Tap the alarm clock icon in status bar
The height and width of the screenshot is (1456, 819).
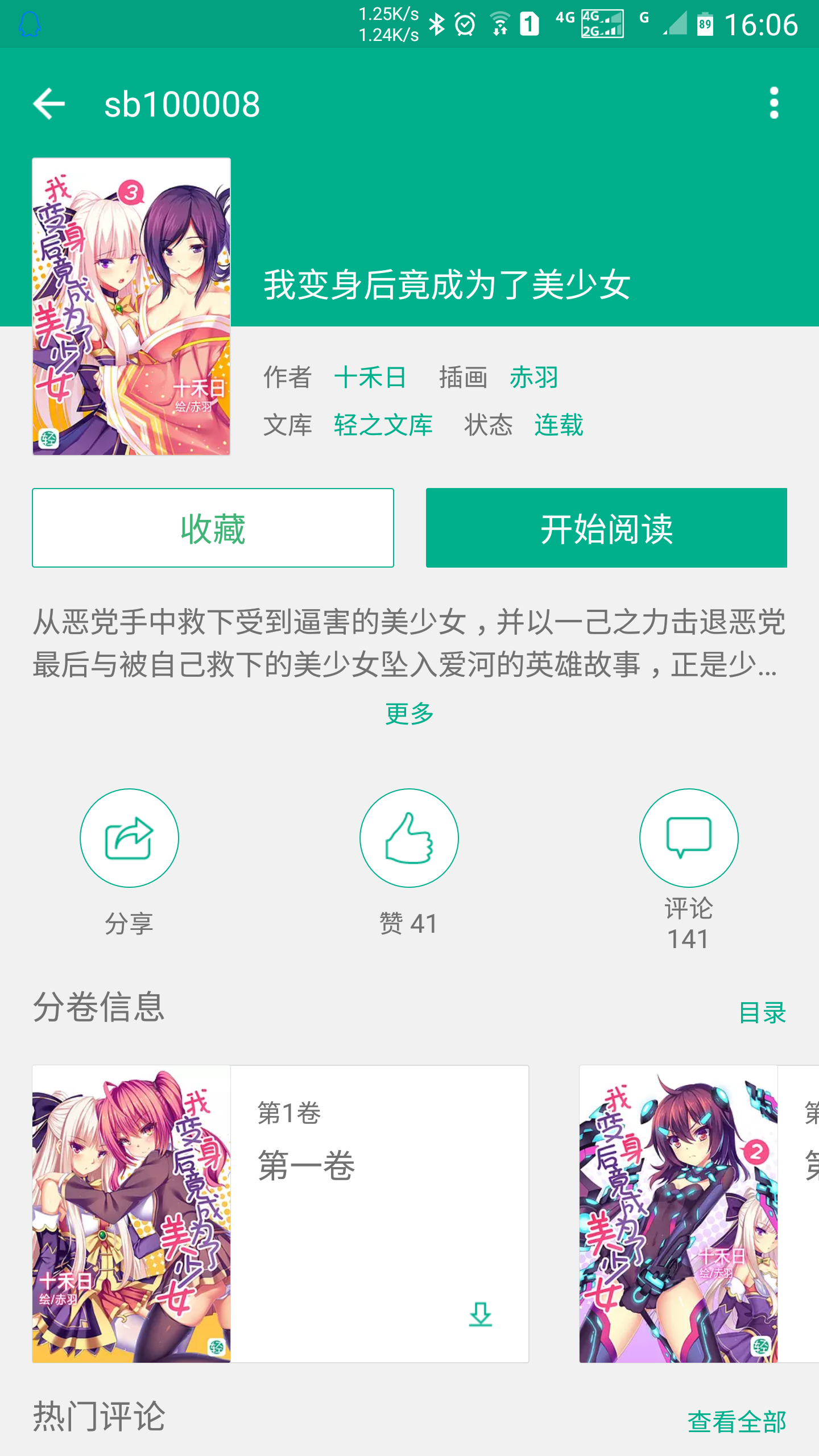pos(465,25)
